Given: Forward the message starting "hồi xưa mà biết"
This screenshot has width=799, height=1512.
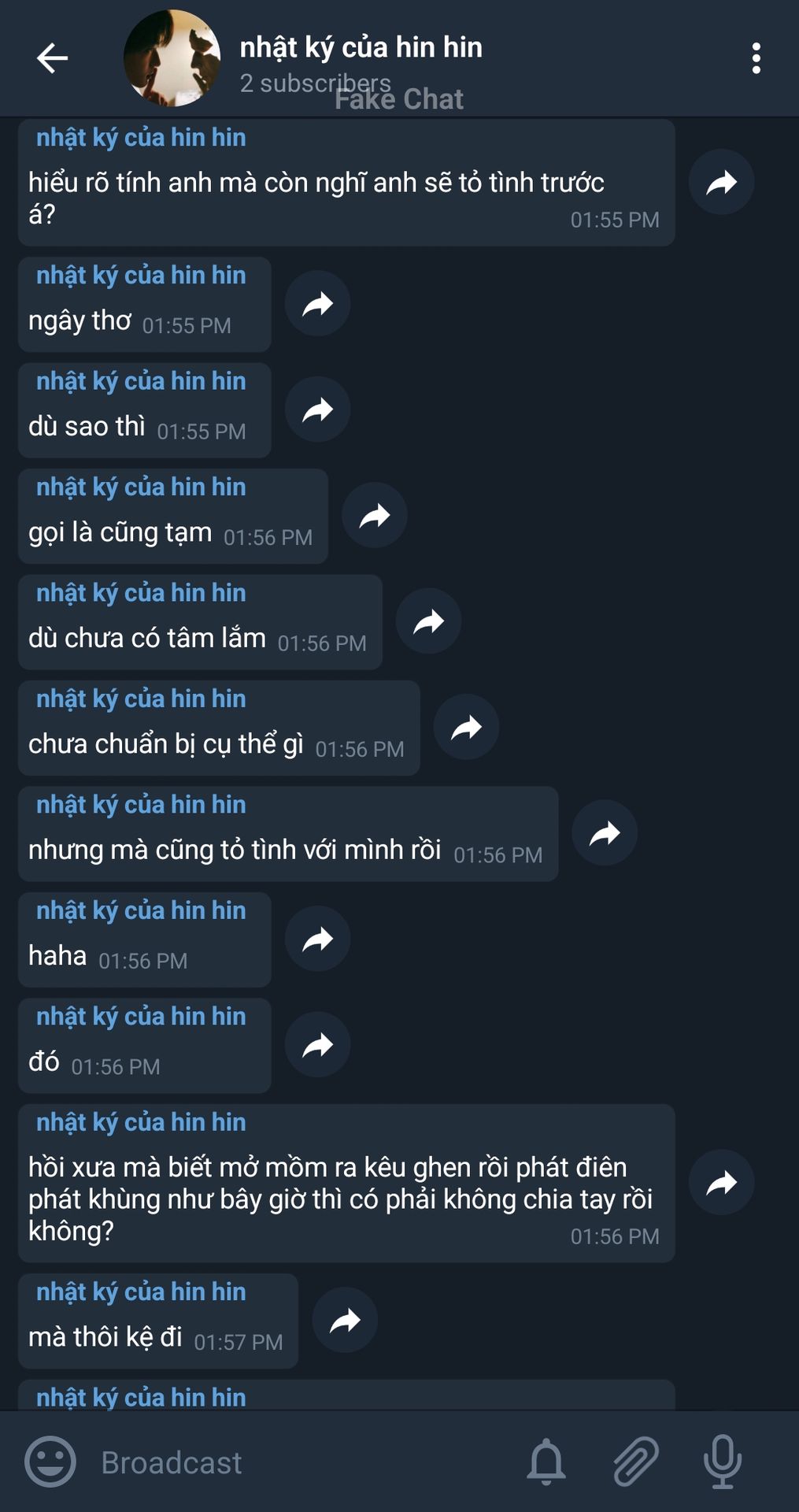Looking at the screenshot, I should pos(721,1183).
